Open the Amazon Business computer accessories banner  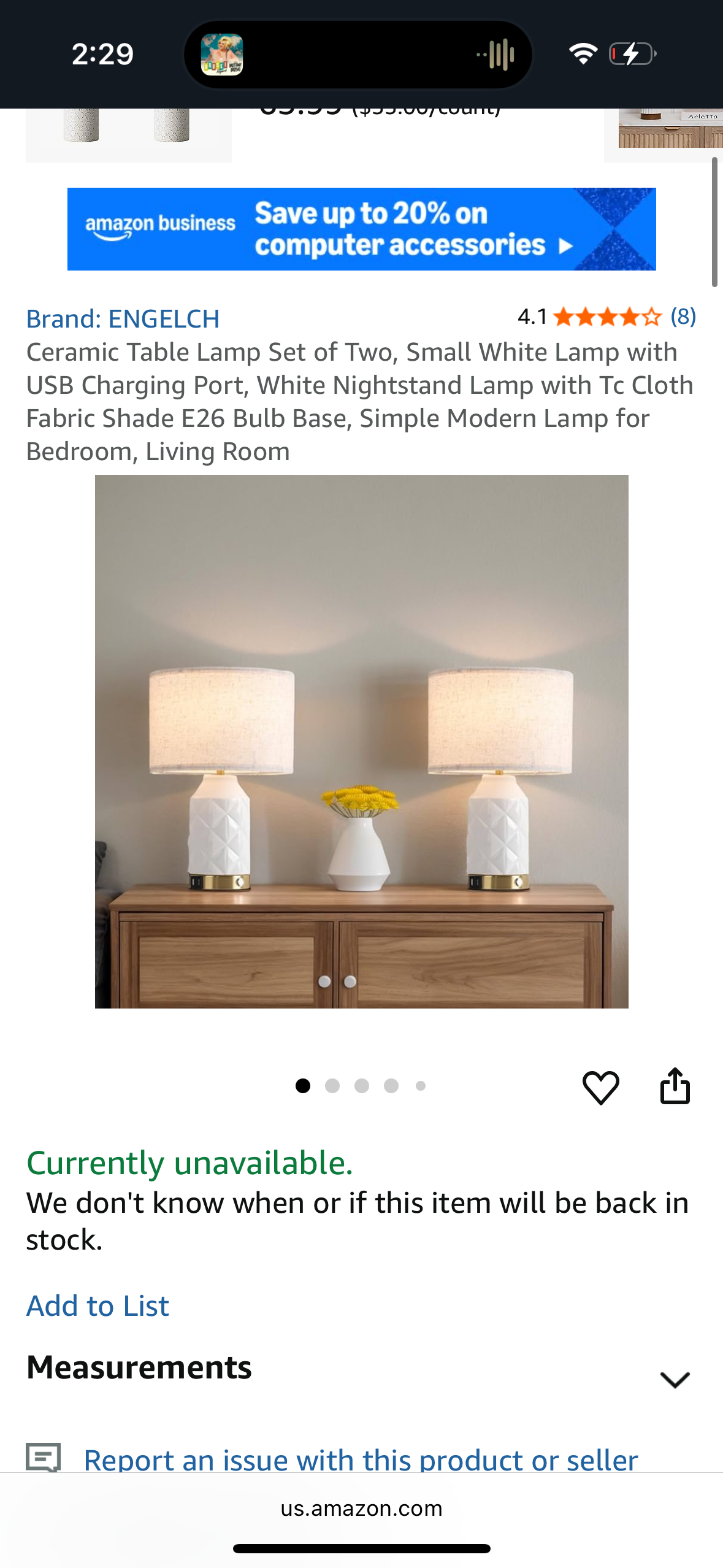(x=361, y=229)
